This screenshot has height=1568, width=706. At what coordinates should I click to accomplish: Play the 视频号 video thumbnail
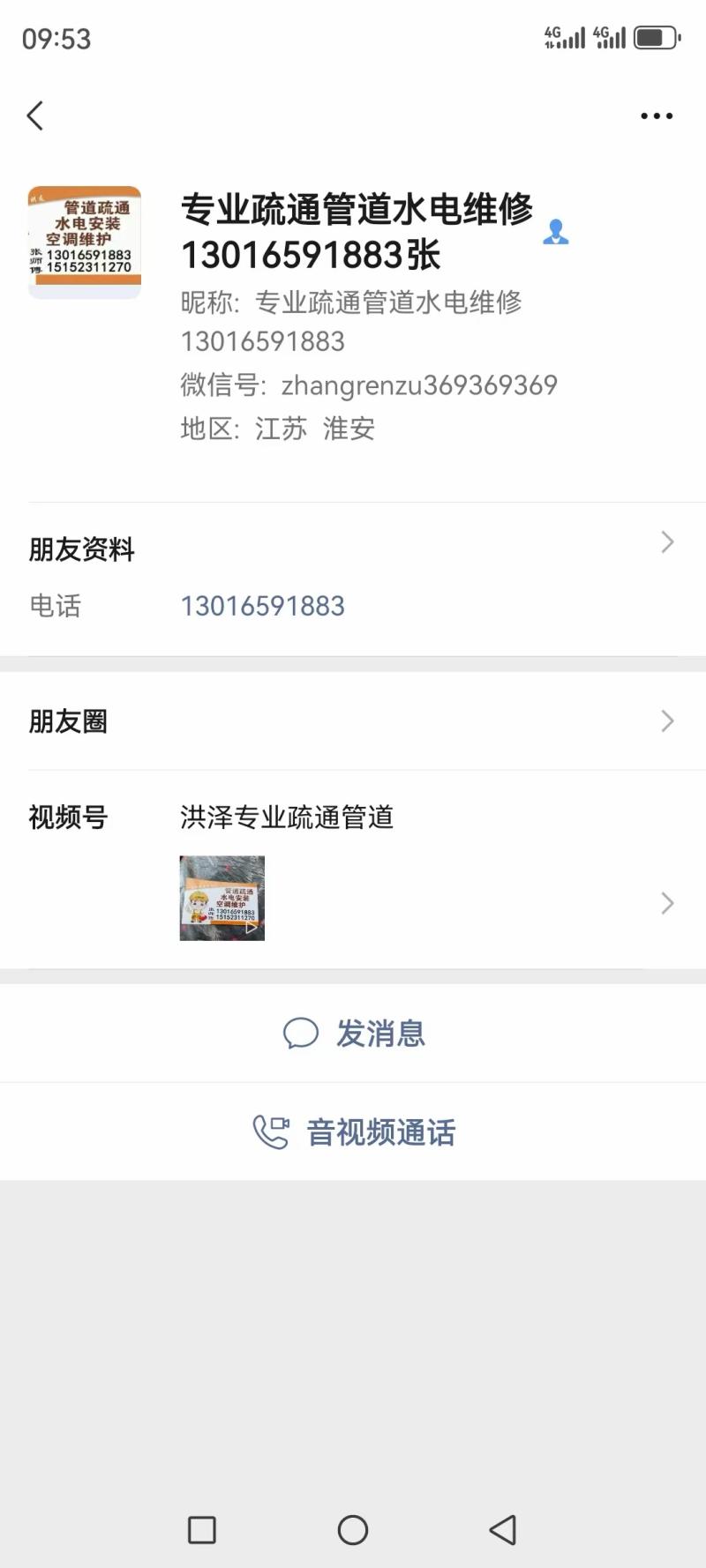click(222, 898)
